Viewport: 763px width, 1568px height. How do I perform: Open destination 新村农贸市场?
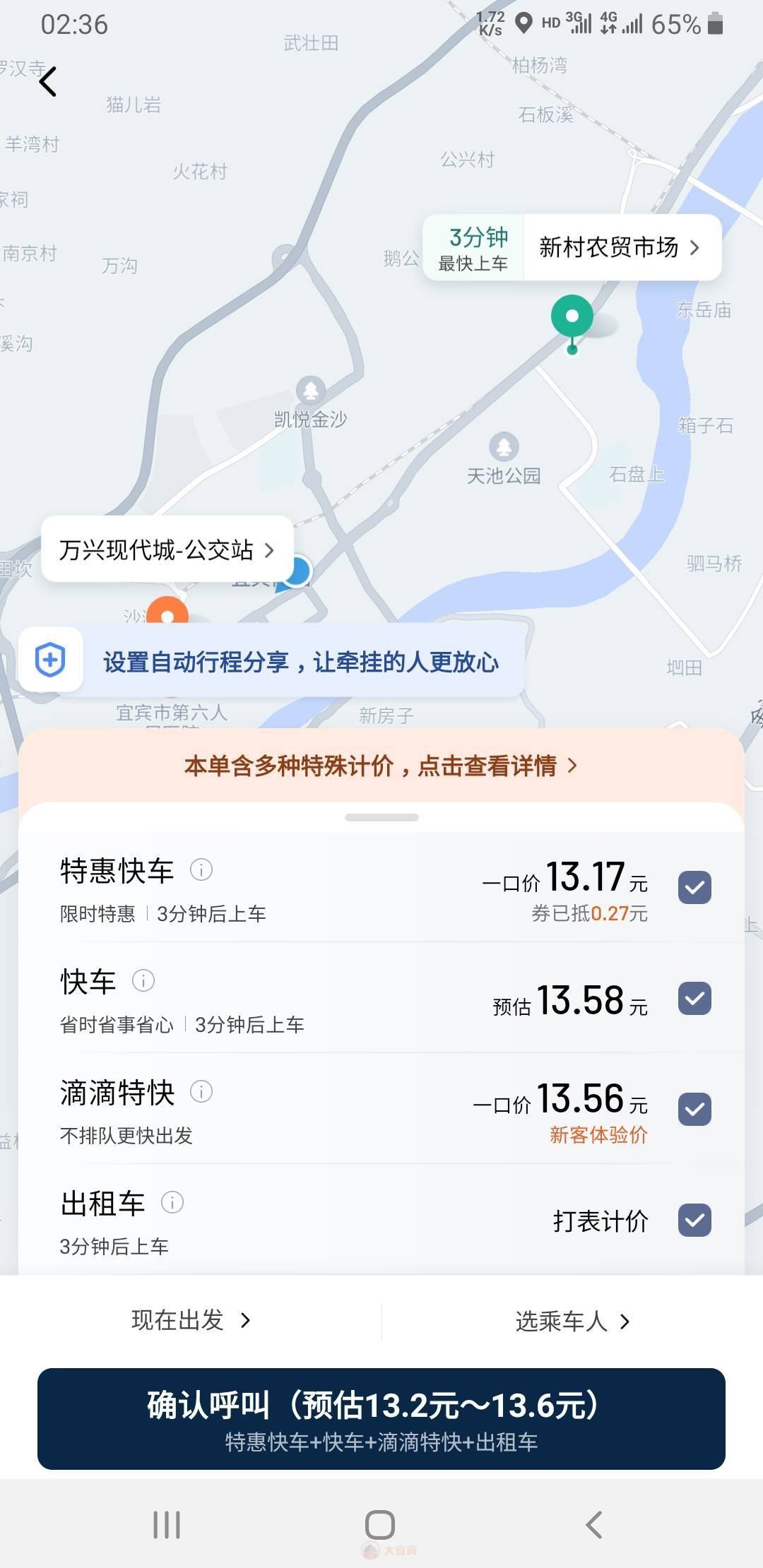[620, 247]
